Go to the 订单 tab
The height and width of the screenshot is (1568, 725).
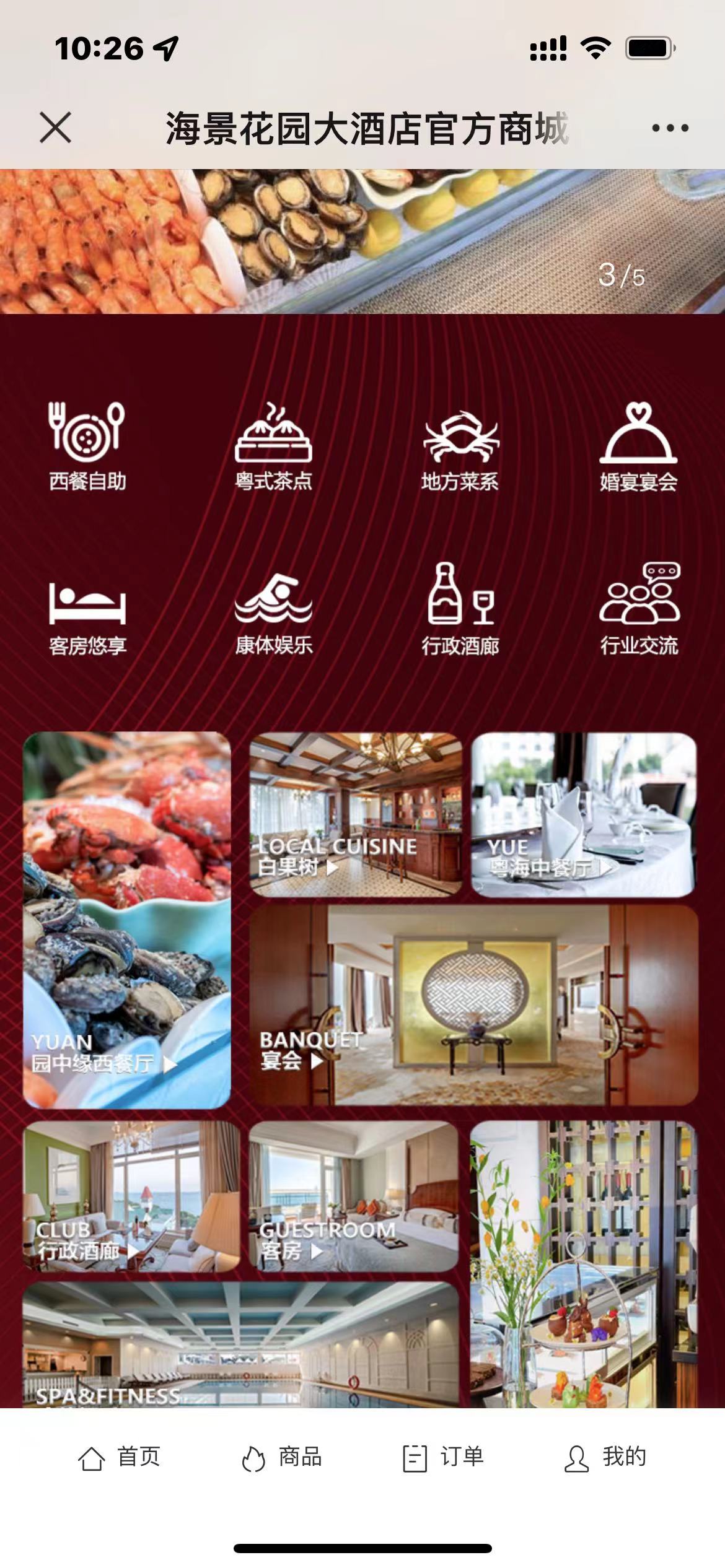point(444,1458)
